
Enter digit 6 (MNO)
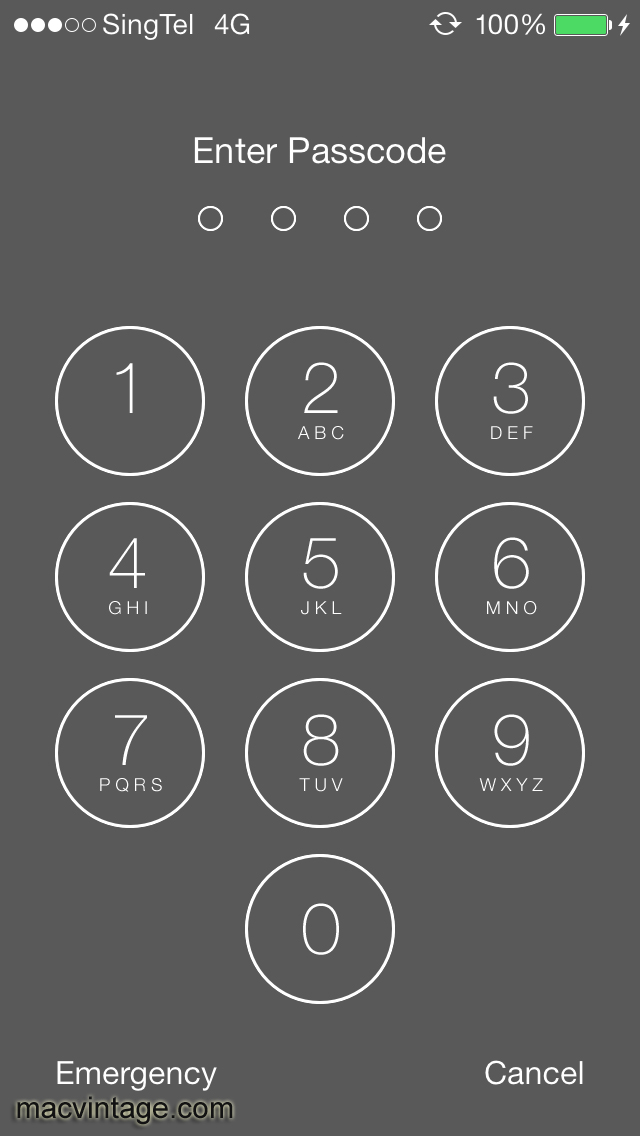(510, 577)
